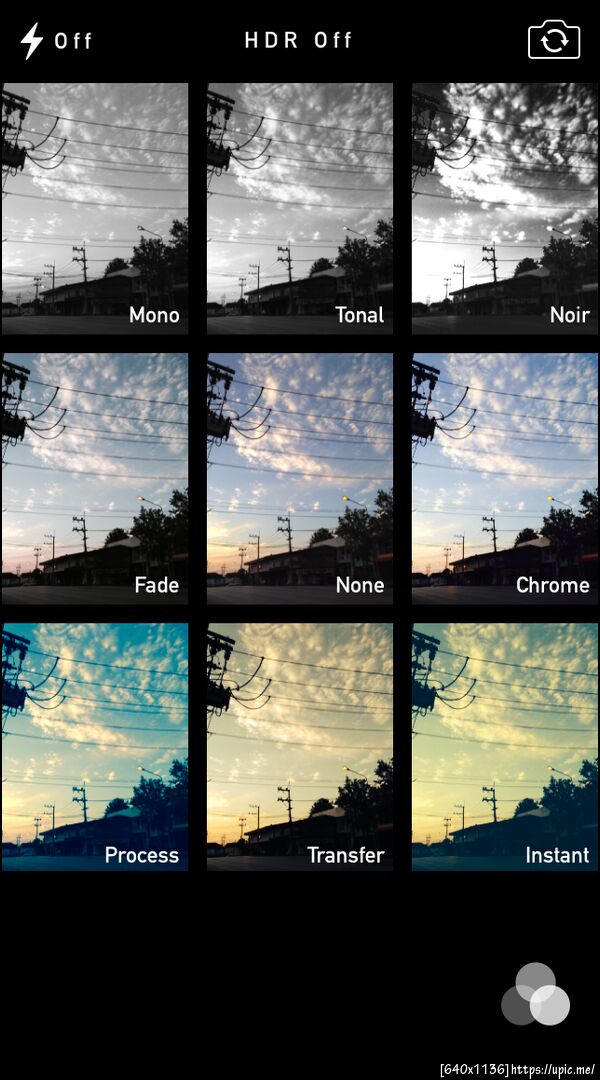The width and height of the screenshot is (600, 1080).
Task: Turn on HDR mode
Action: [299, 41]
